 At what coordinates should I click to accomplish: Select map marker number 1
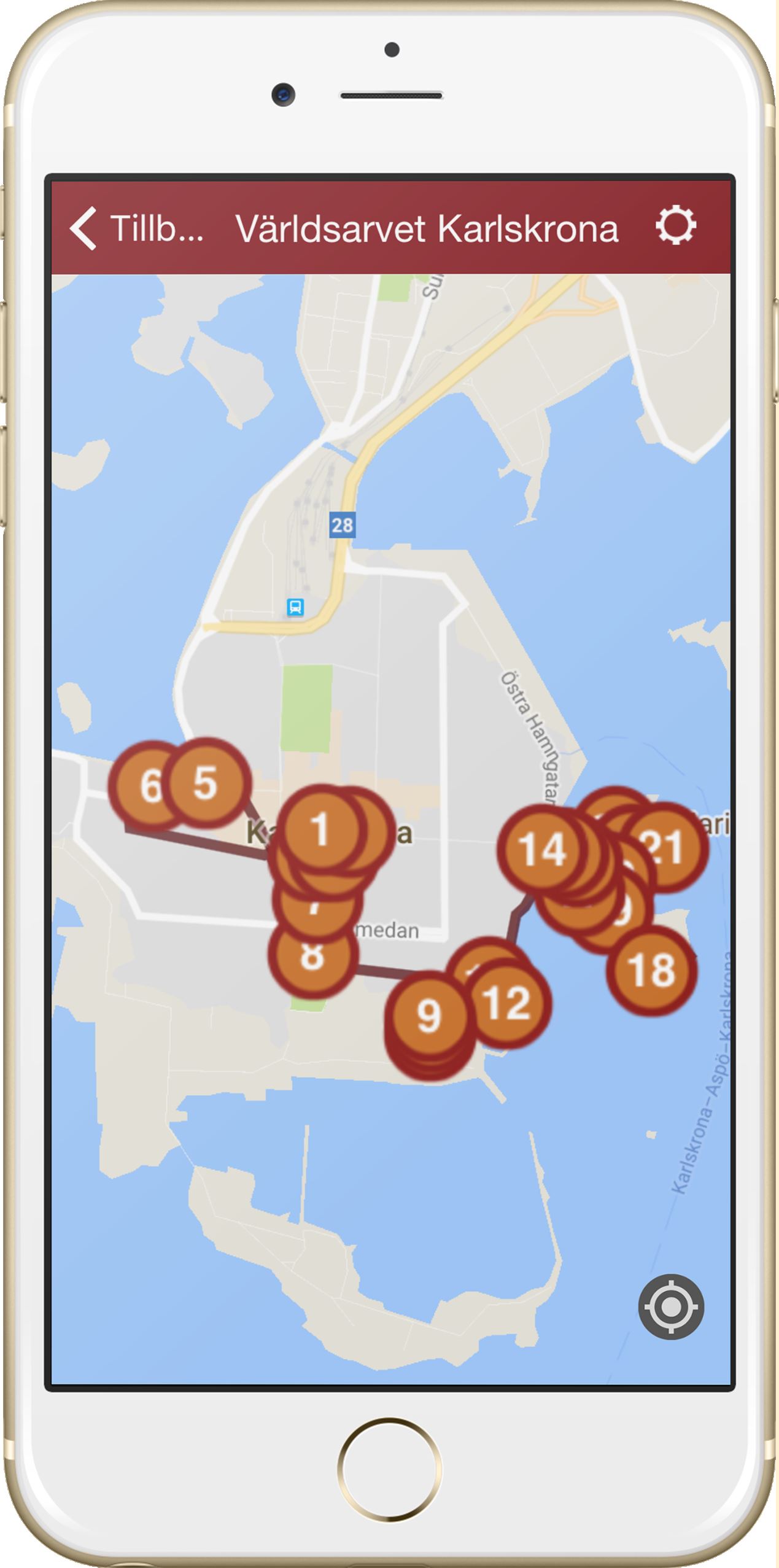320,829
